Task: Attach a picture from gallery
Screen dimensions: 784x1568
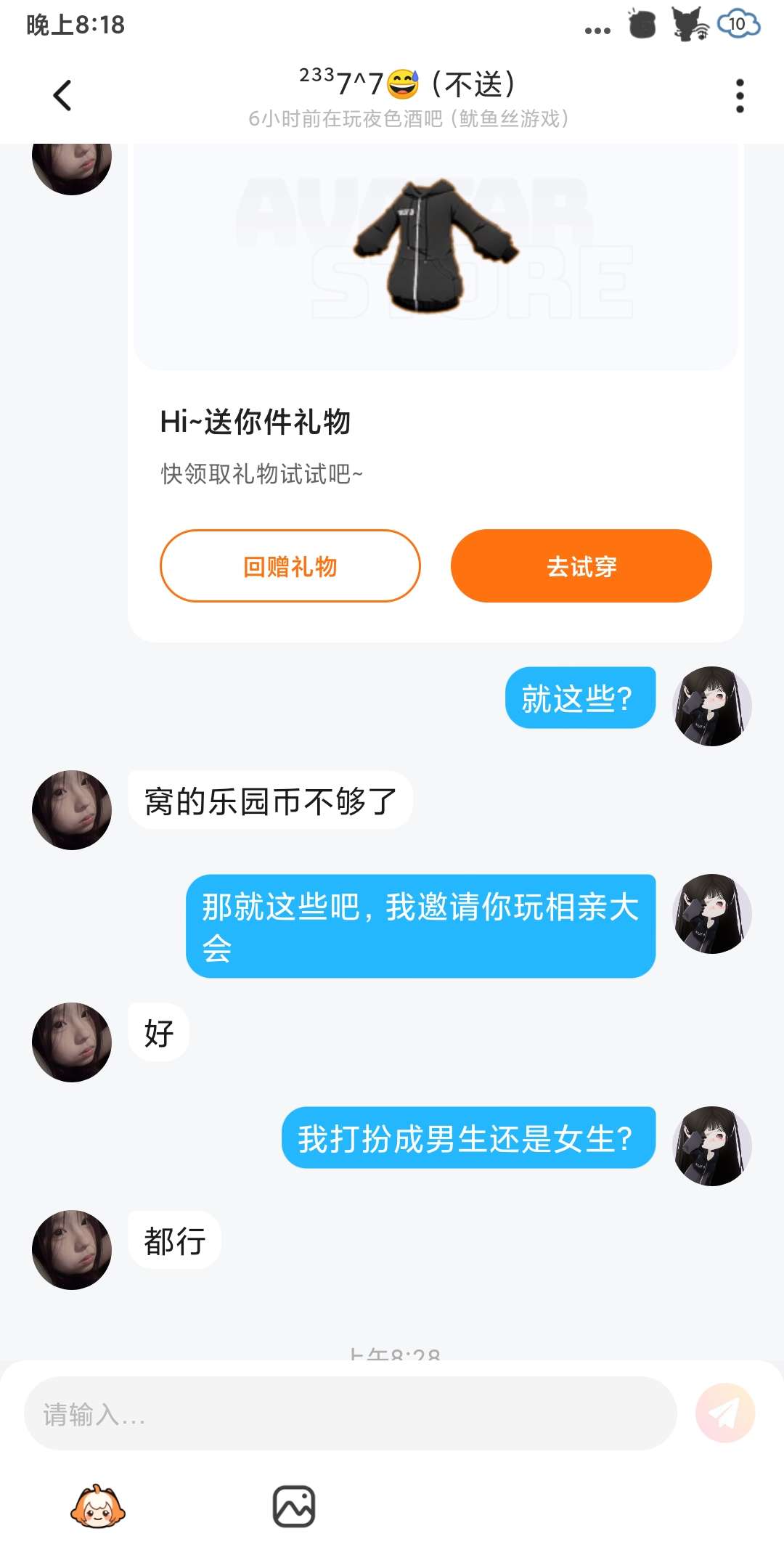Action: [x=294, y=1507]
